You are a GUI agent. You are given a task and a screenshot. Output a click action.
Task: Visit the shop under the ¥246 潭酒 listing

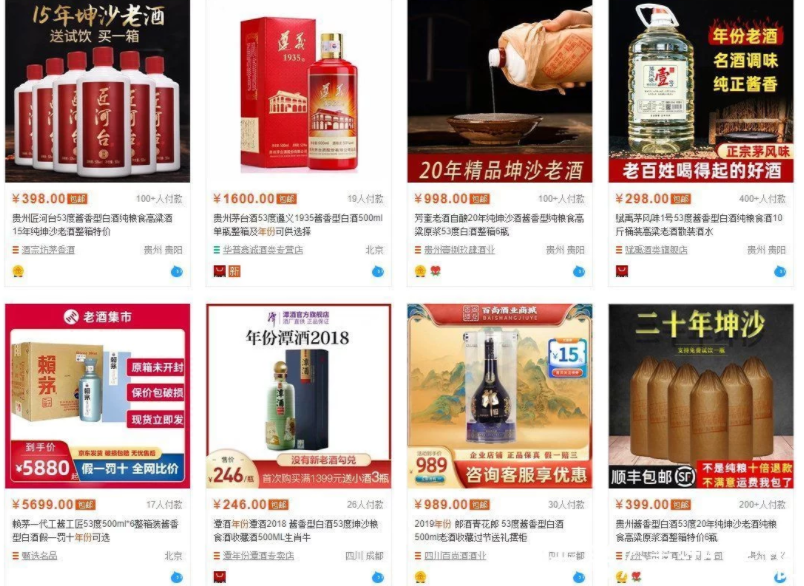257,556
